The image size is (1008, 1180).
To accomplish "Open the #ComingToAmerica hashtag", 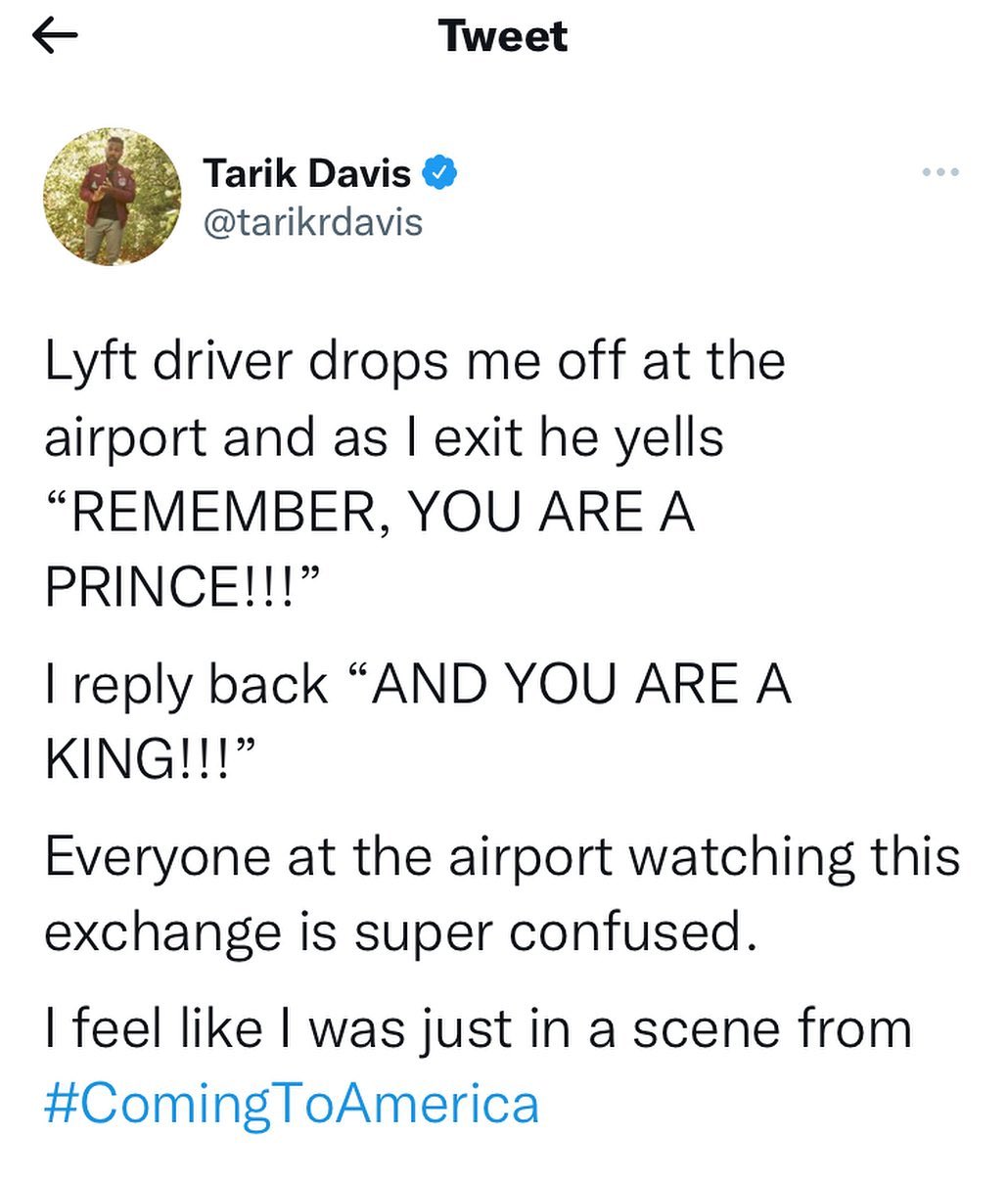I will pos(292,1104).
